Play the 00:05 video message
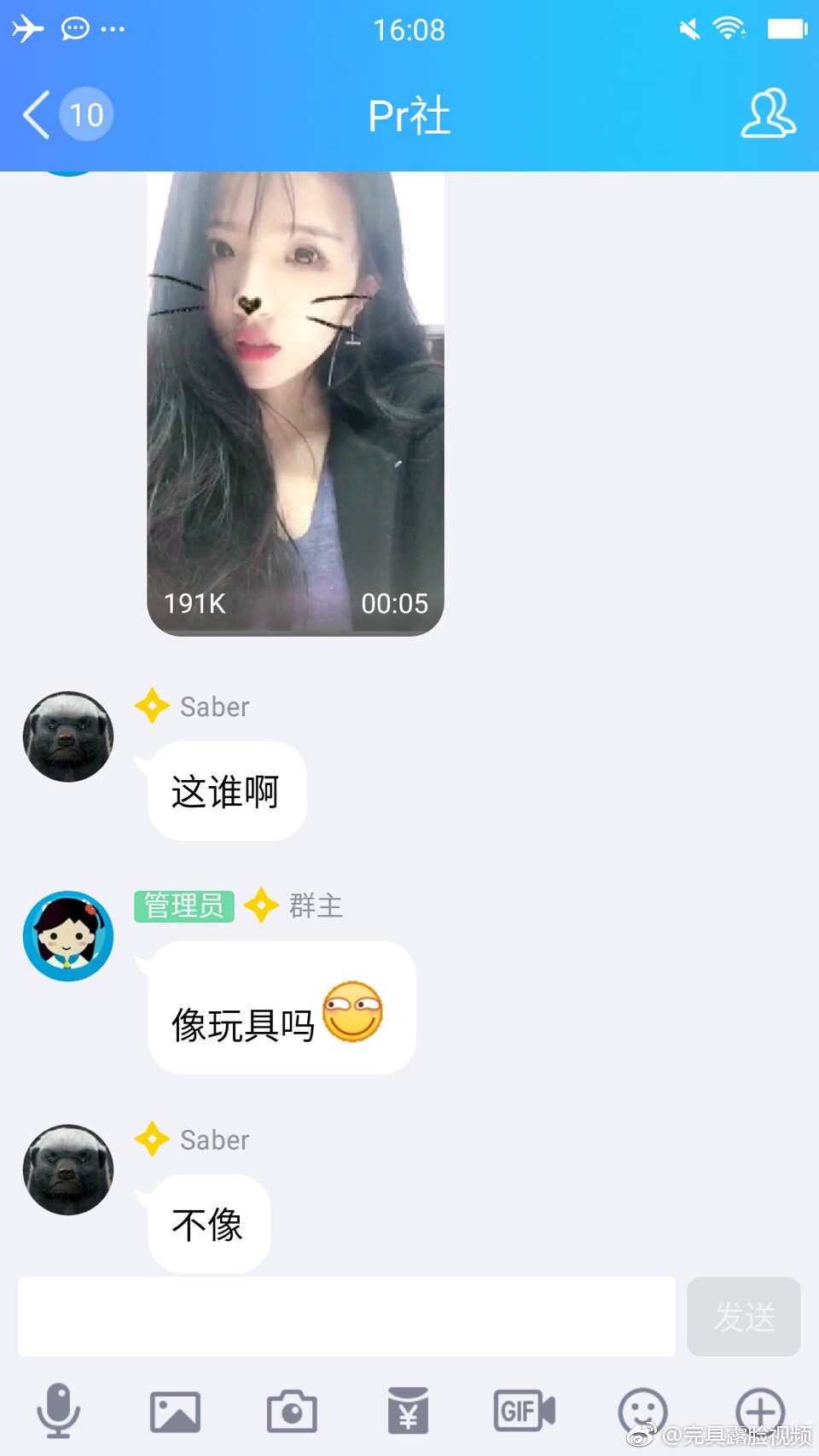This screenshot has width=819, height=1456. (x=295, y=401)
